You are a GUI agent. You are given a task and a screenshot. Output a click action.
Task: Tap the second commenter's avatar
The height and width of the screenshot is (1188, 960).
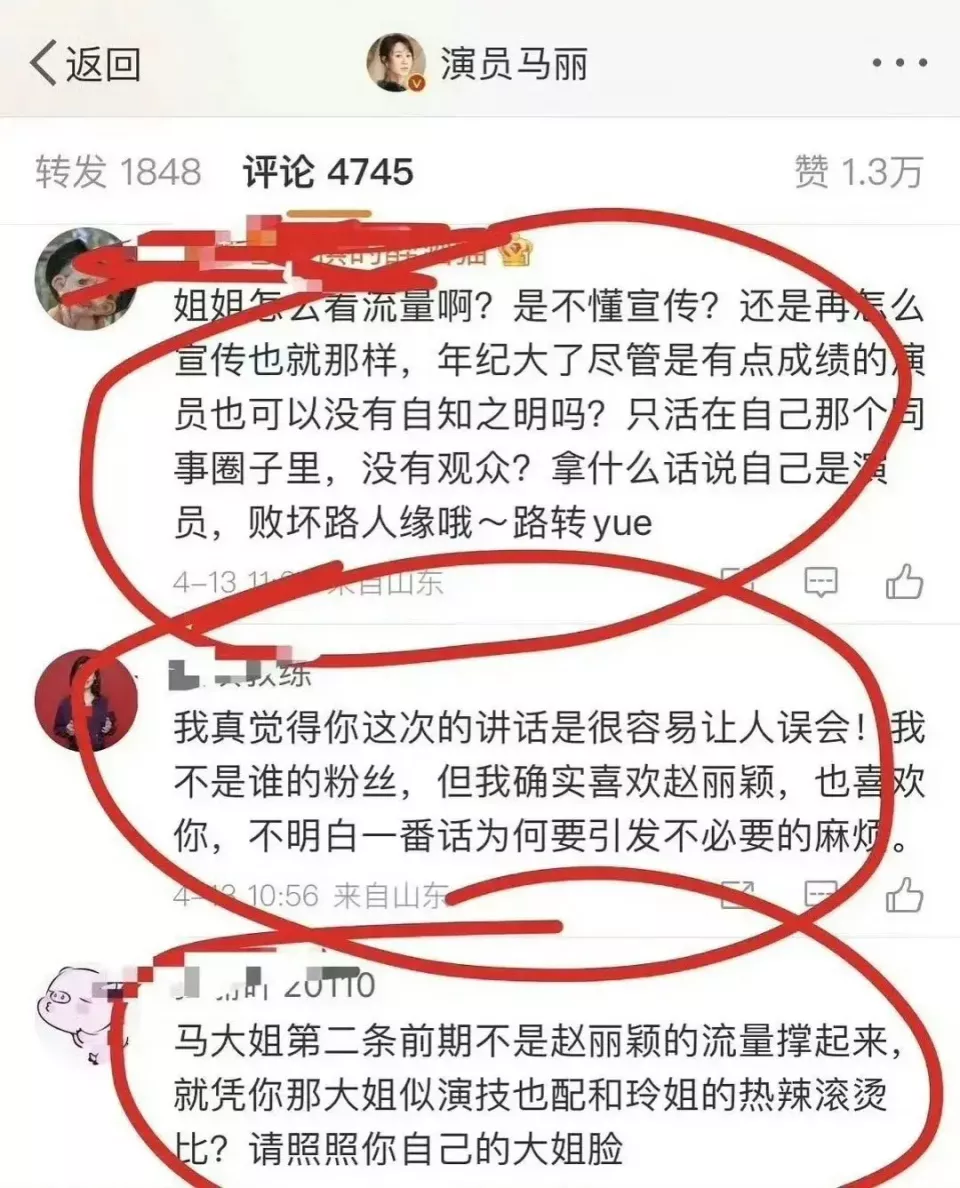[85, 700]
